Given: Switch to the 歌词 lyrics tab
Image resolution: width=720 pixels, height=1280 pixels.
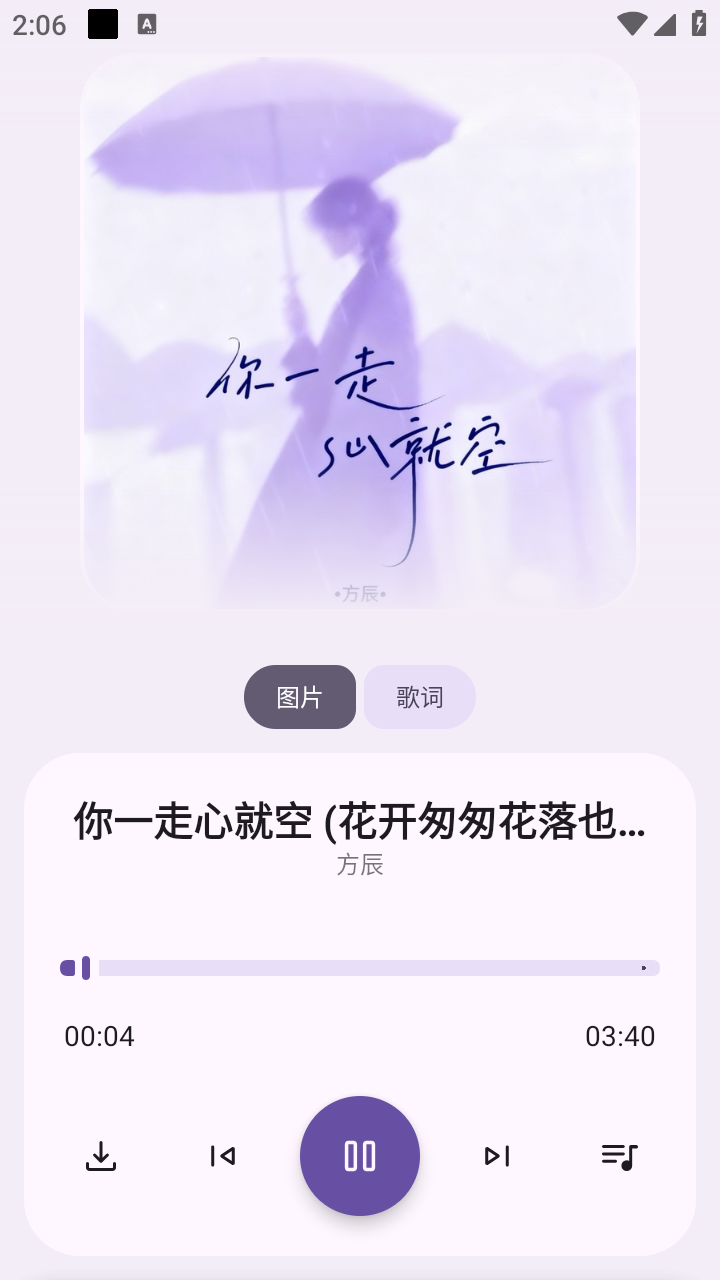Looking at the screenshot, I should pos(419,697).
